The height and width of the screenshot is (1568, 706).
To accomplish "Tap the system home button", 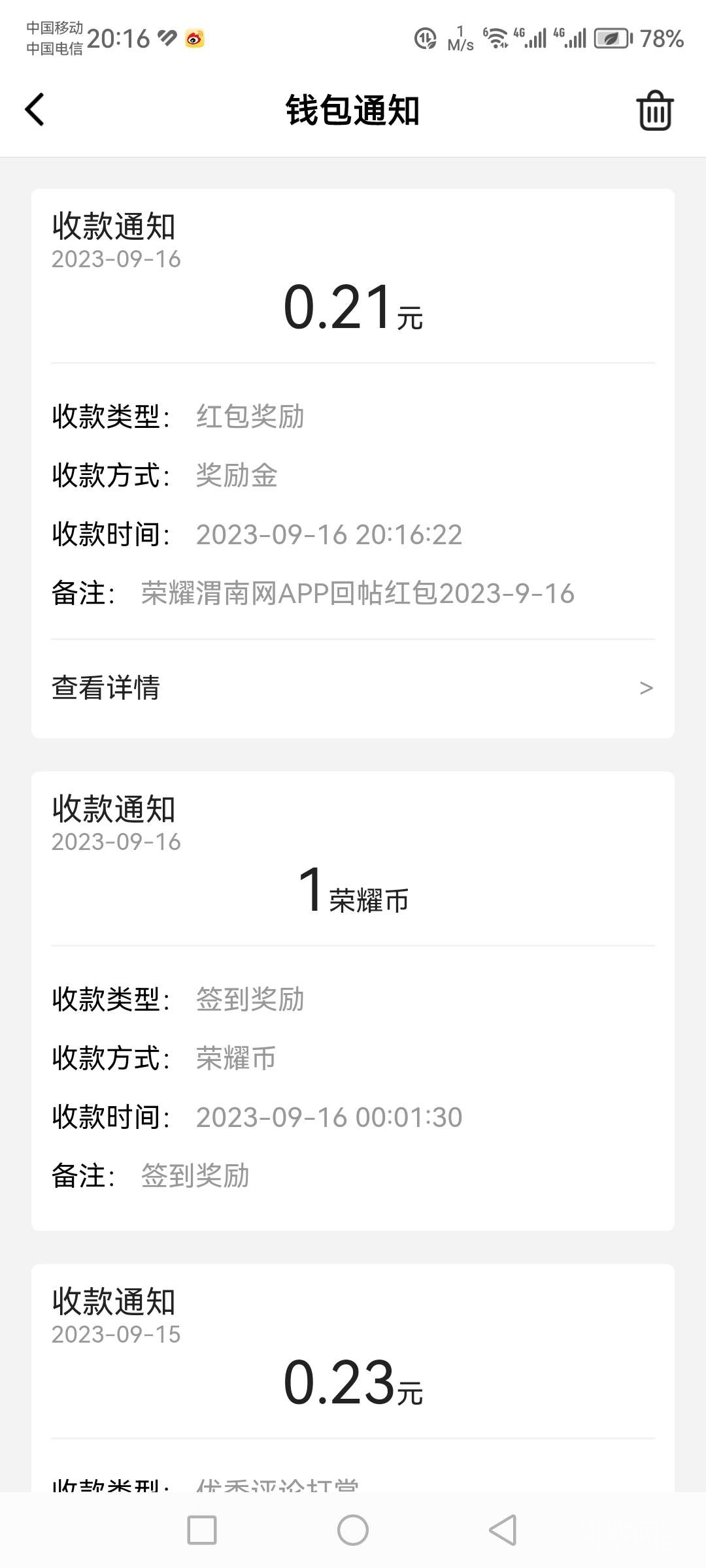I will pos(353,1529).
